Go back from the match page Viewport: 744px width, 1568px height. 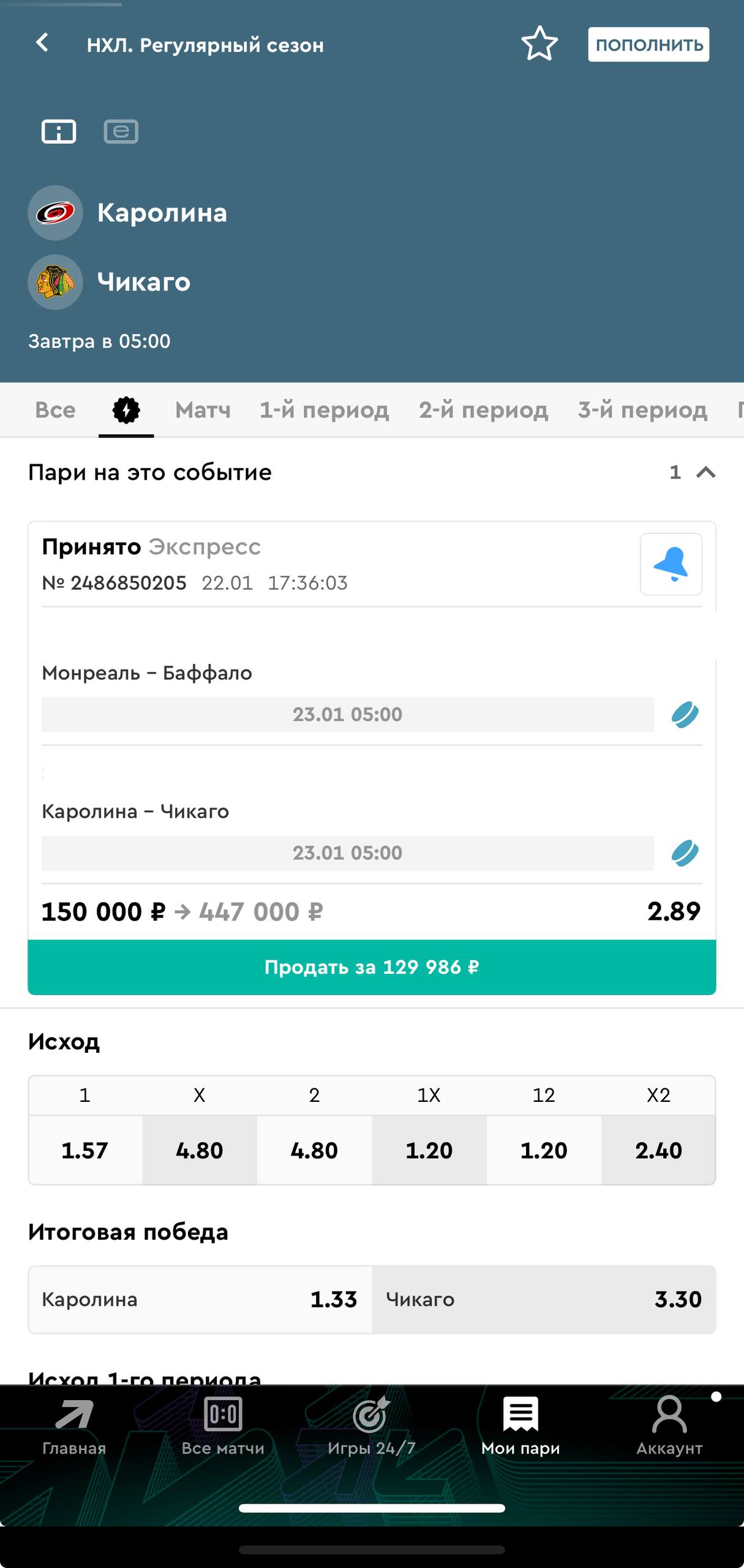(42, 43)
